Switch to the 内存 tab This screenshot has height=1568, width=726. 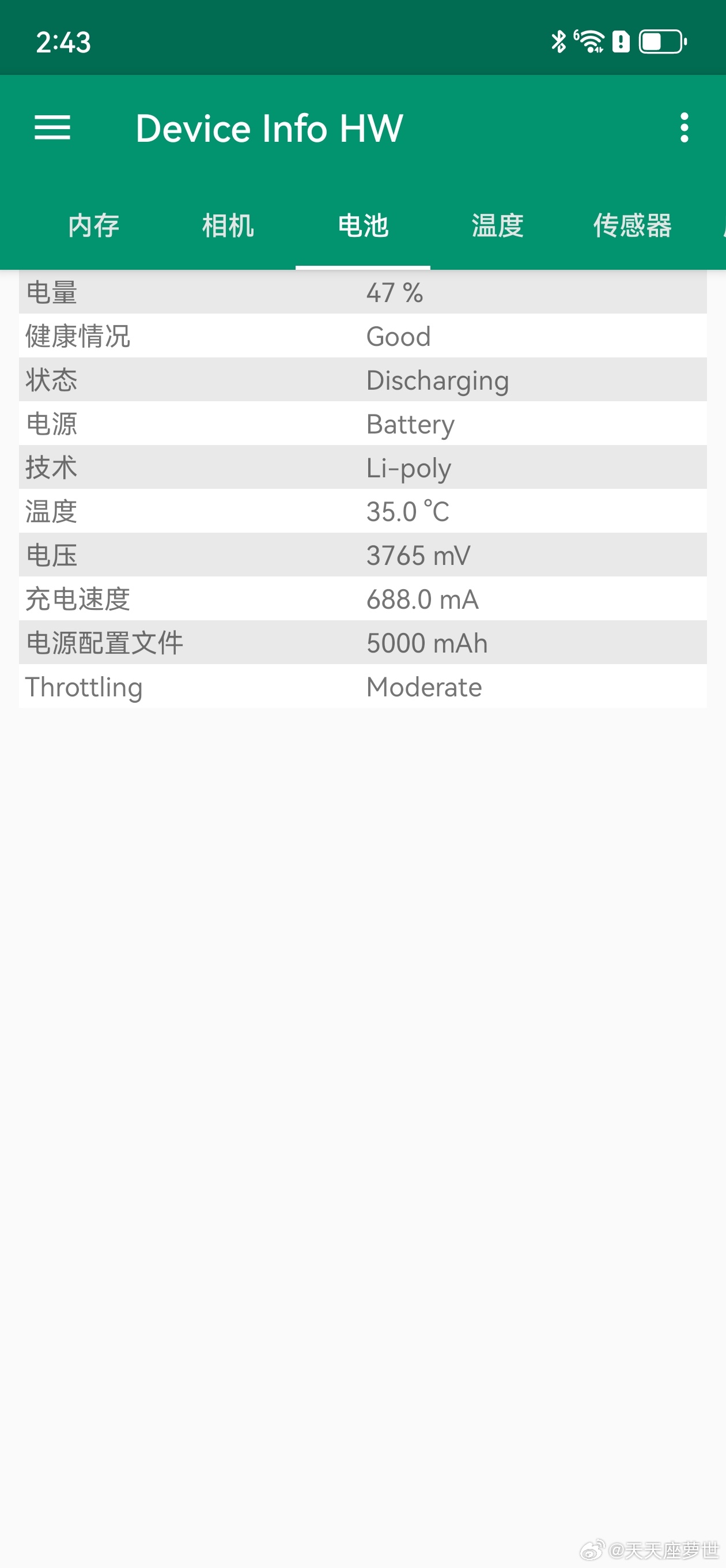pyautogui.click(x=94, y=226)
